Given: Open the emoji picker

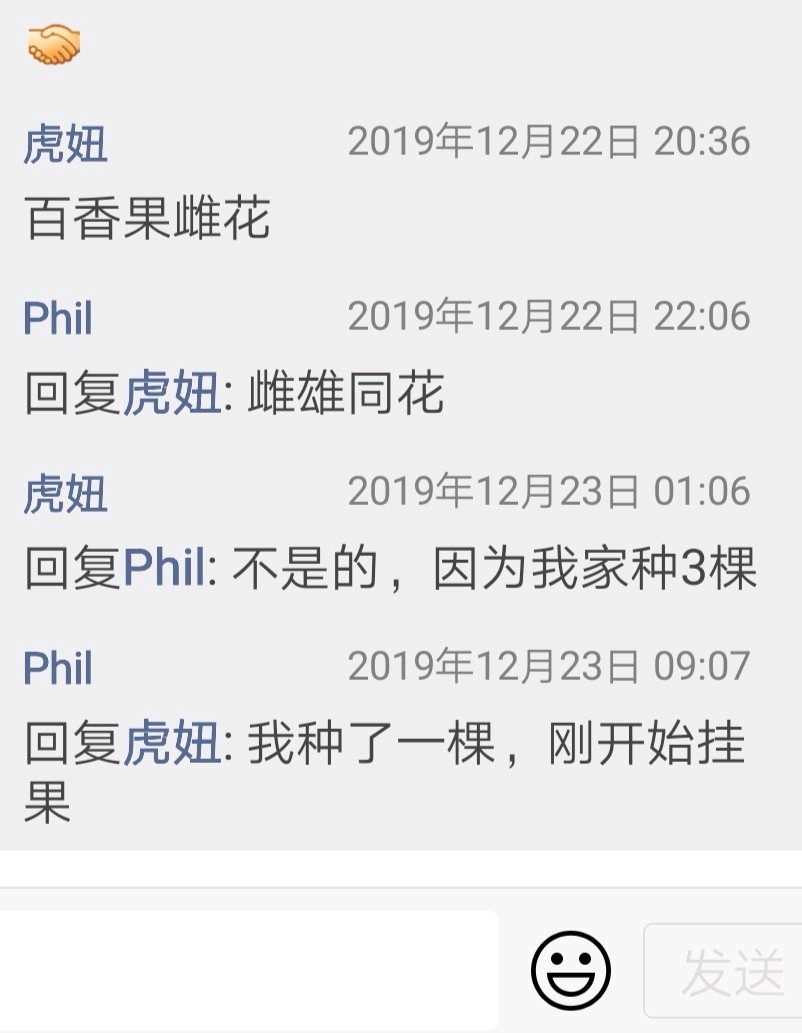Looking at the screenshot, I should pos(570,969).
